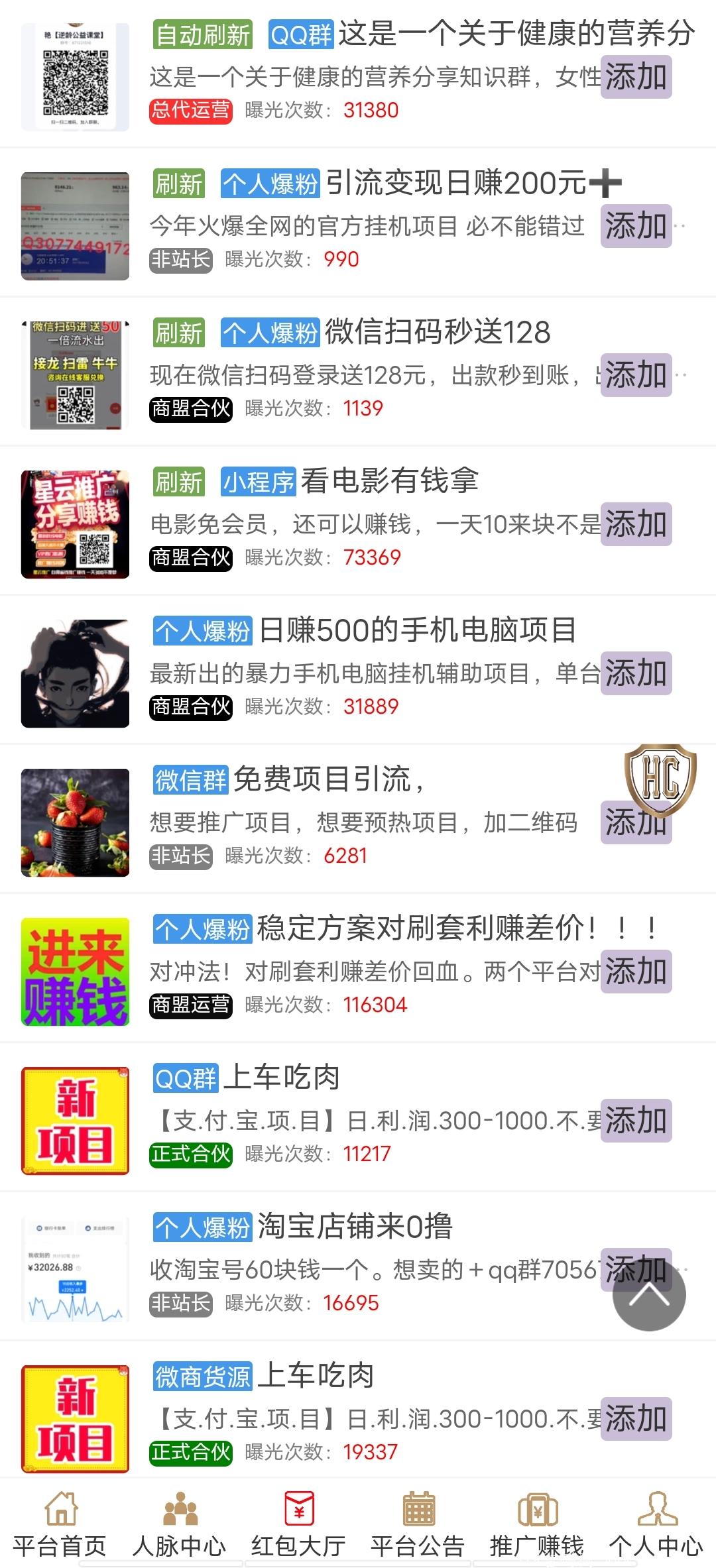The width and height of the screenshot is (716, 1568).
Task: Add the 微商货源 上车吃肉 listing
Action: coord(636,1419)
